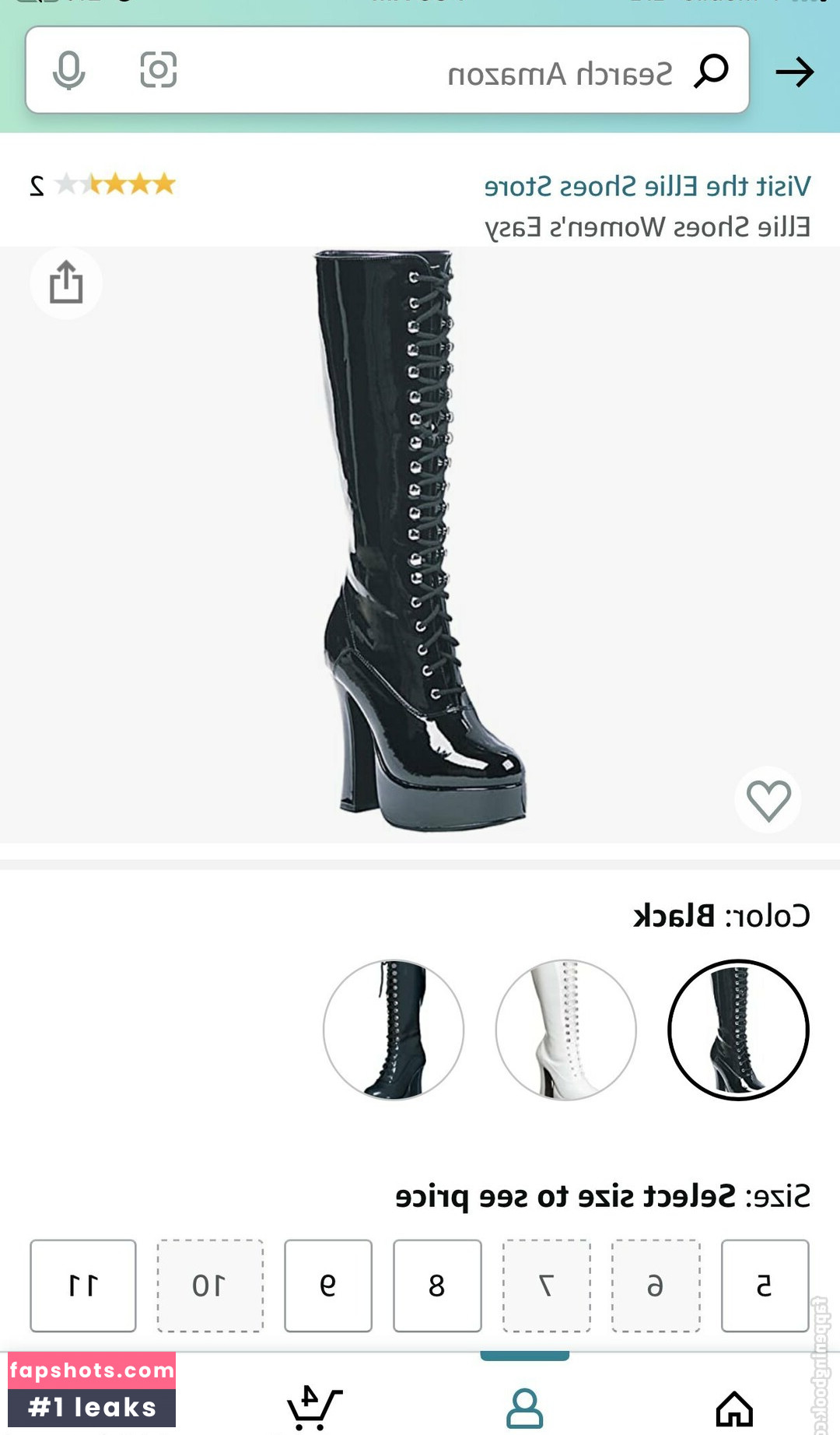This screenshot has height=1435, width=840.
Task: Choose size 6
Action: click(656, 1286)
